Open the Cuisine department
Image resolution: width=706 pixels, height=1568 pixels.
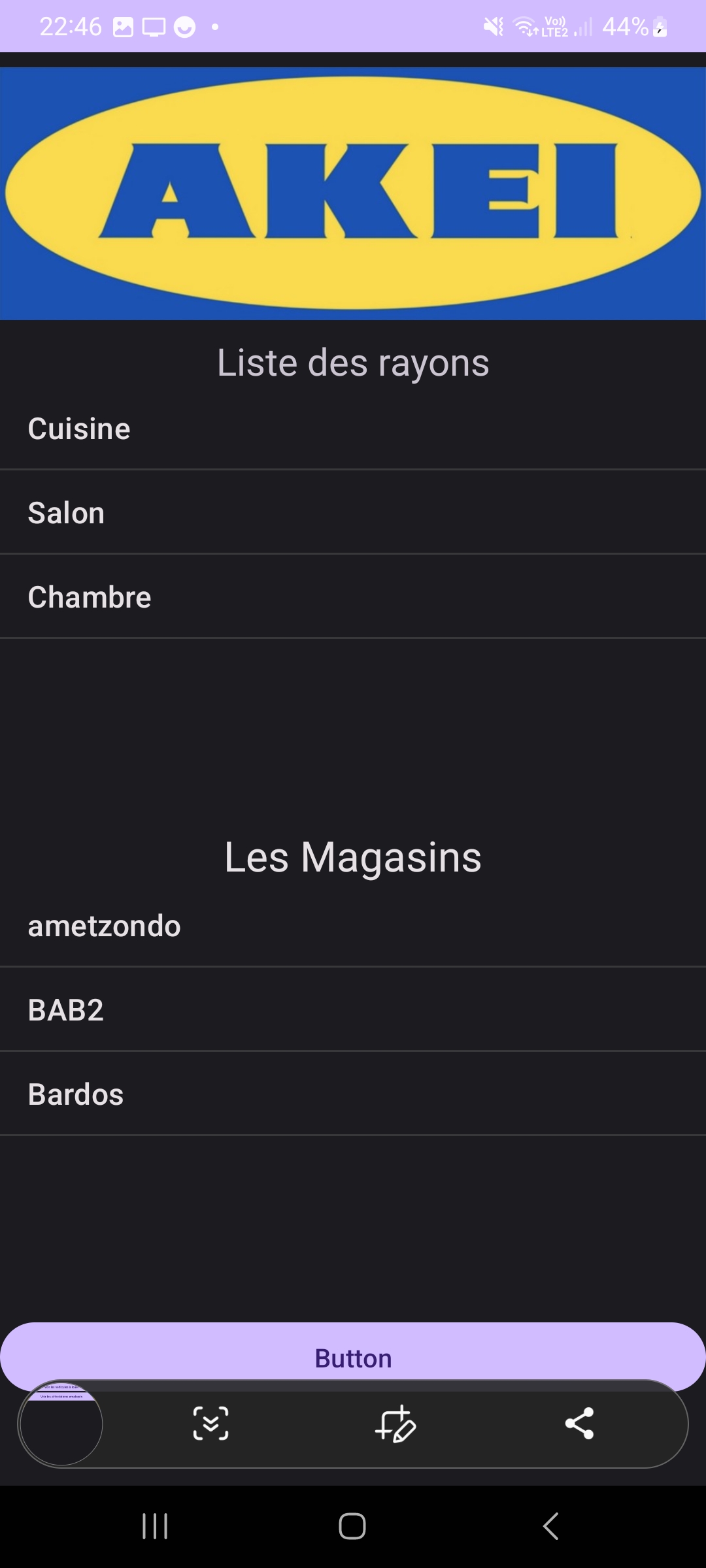[353, 429]
